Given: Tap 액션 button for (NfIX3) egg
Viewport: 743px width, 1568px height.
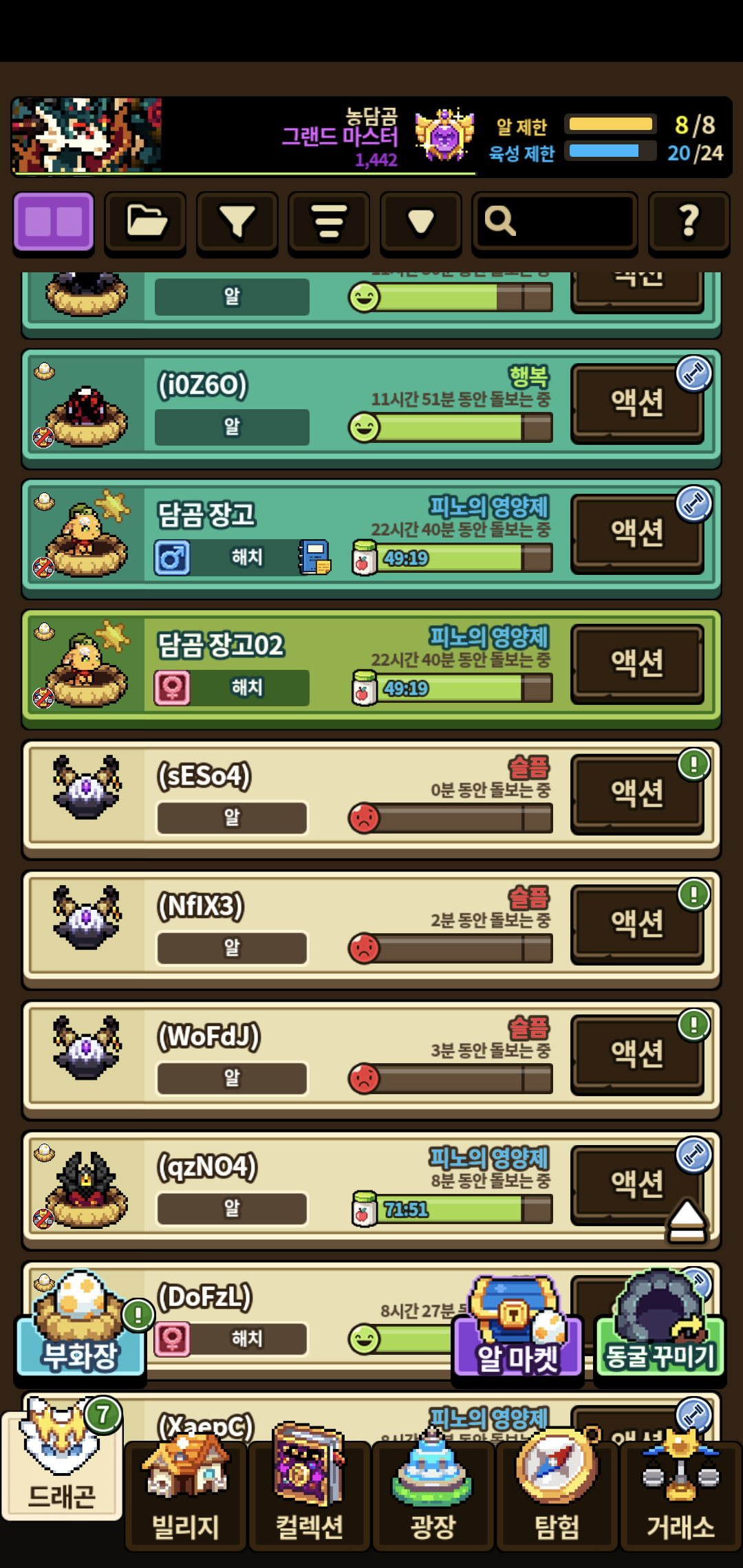Looking at the screenshot, I should [637, 924].
